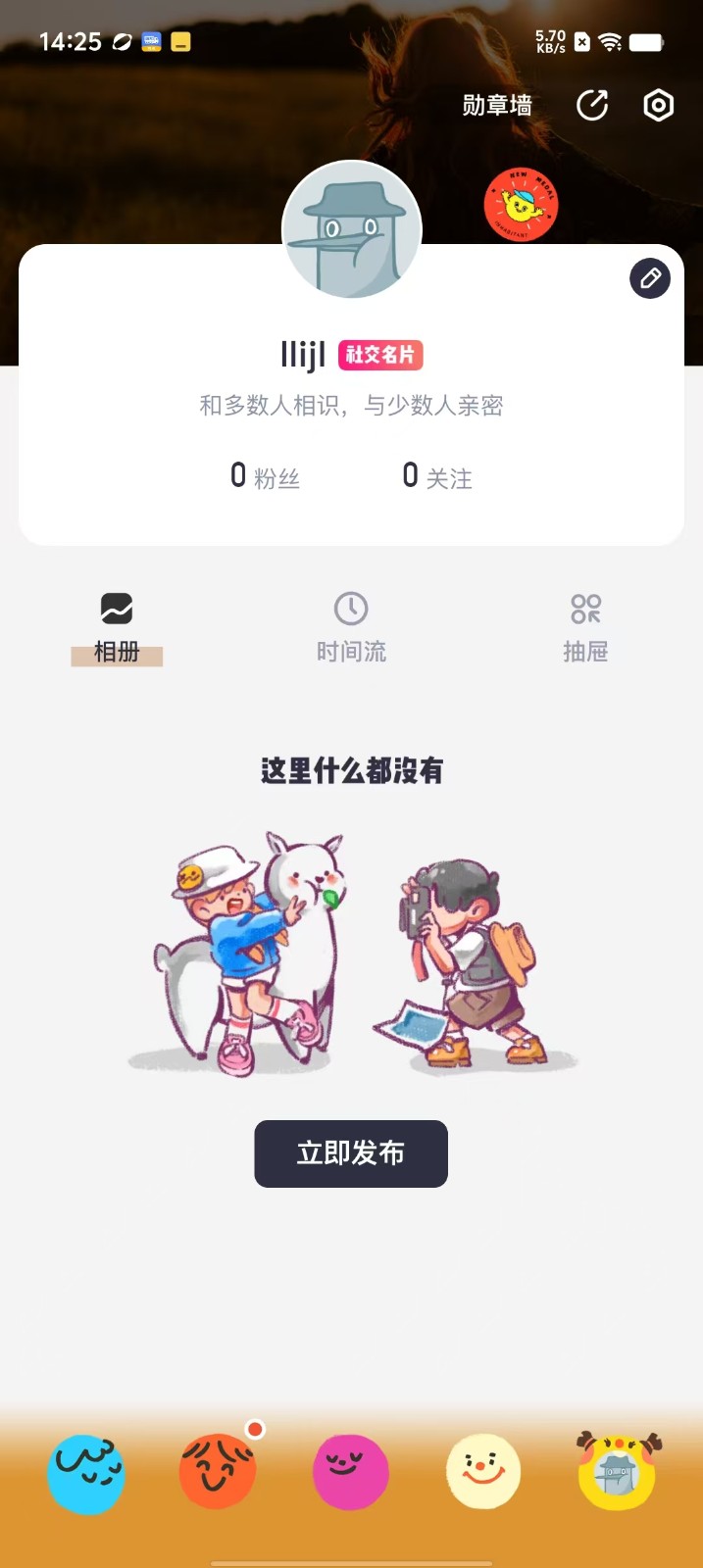Open the yellow avatar profile bottom tab
Screen dimensions: 703x1568
pos(617,1472)
